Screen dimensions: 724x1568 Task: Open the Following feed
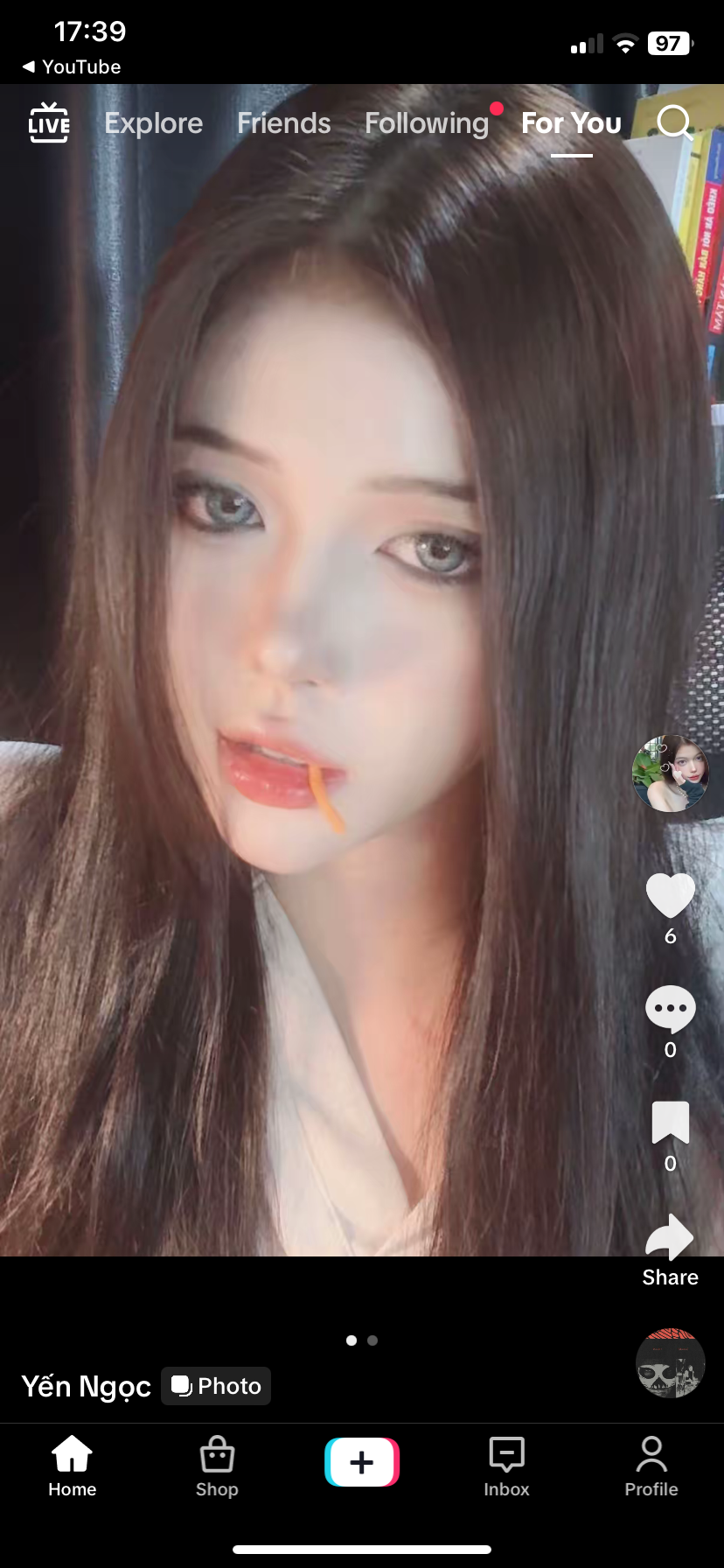click(x=427, y=123)
